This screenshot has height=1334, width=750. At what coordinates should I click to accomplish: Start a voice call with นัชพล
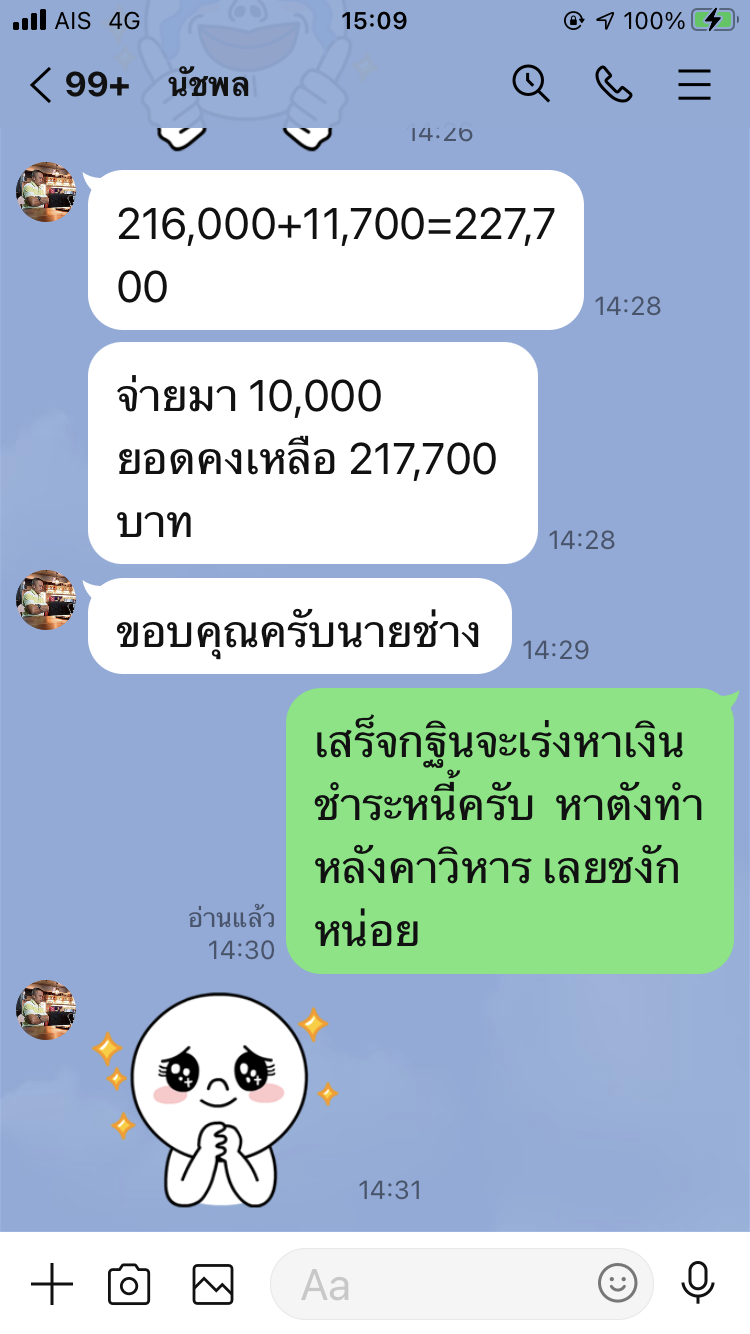point(613,85)
